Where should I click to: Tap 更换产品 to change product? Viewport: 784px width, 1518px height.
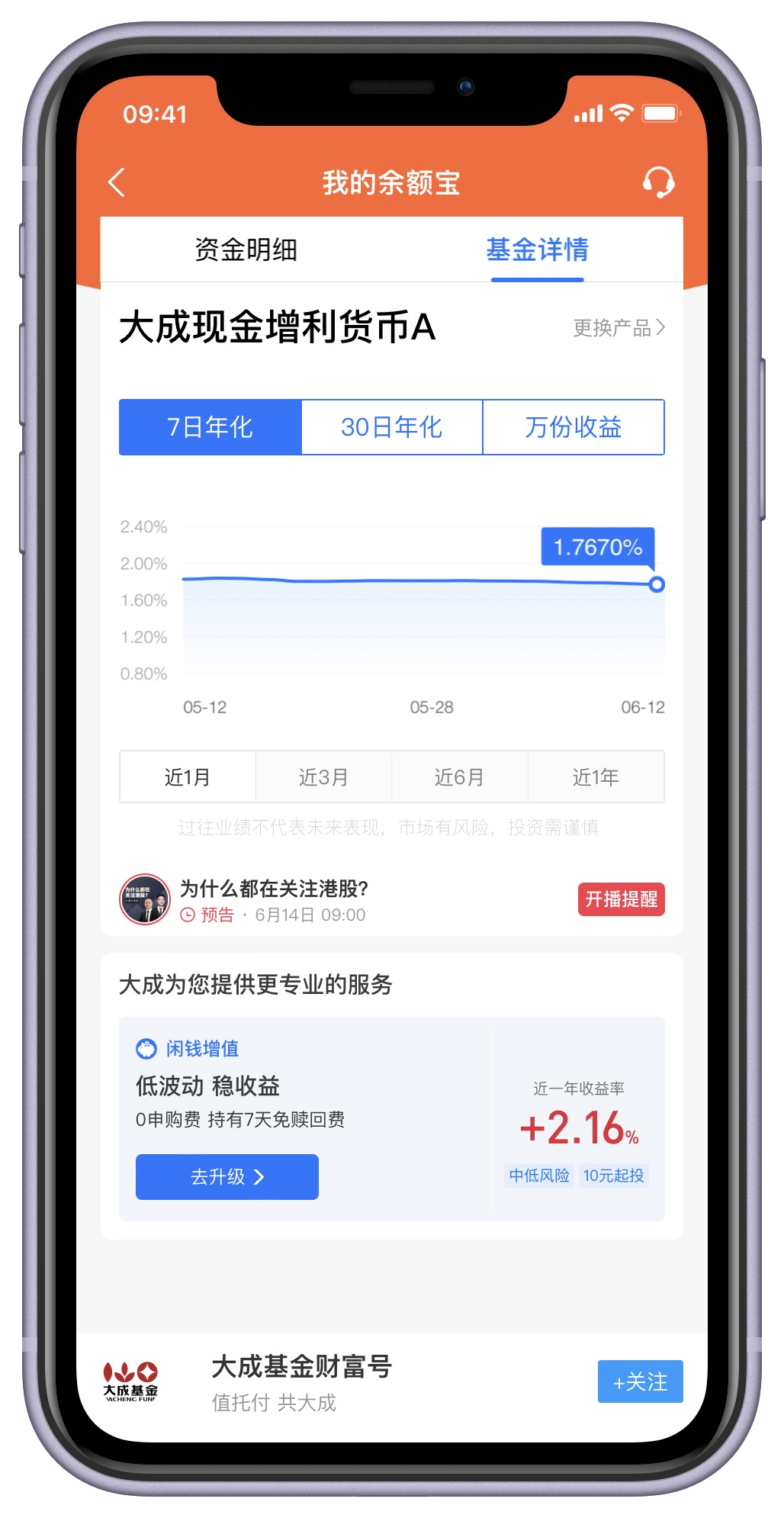[619, 328]
